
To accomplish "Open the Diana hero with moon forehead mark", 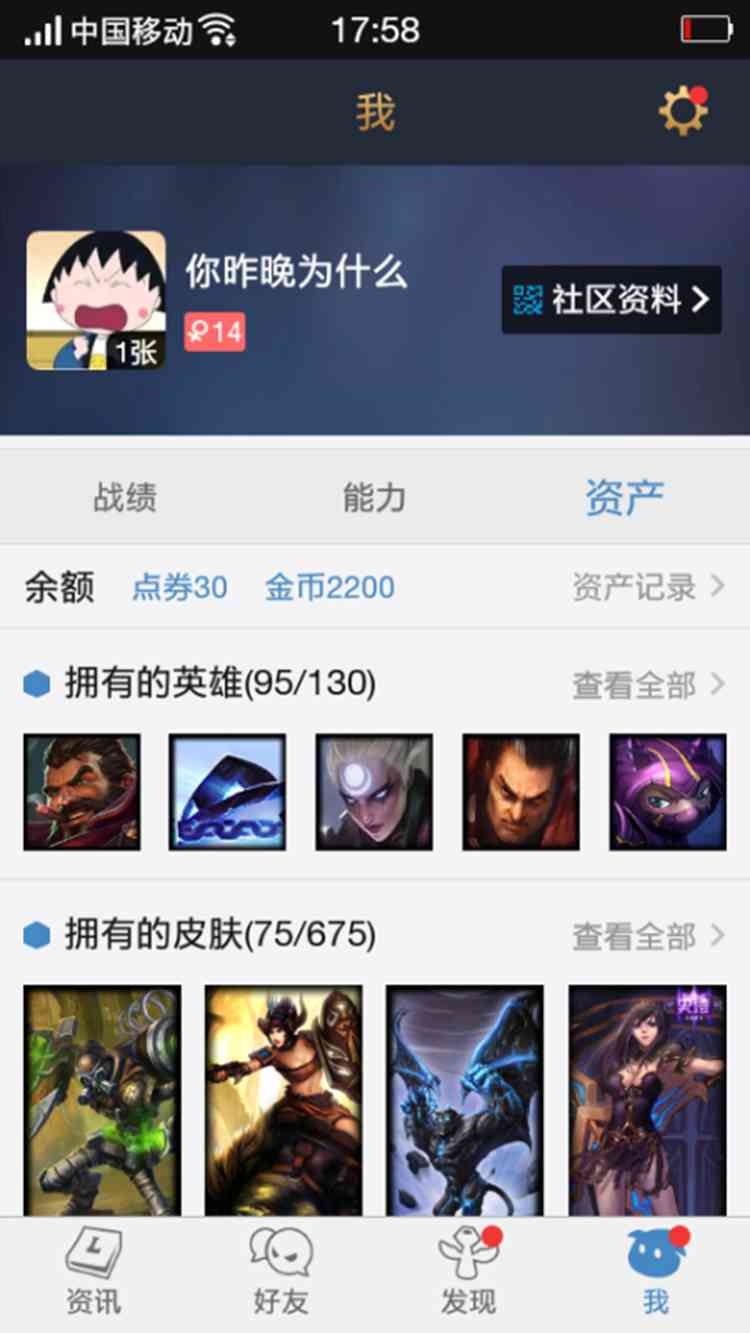I will tap(374, 792).
